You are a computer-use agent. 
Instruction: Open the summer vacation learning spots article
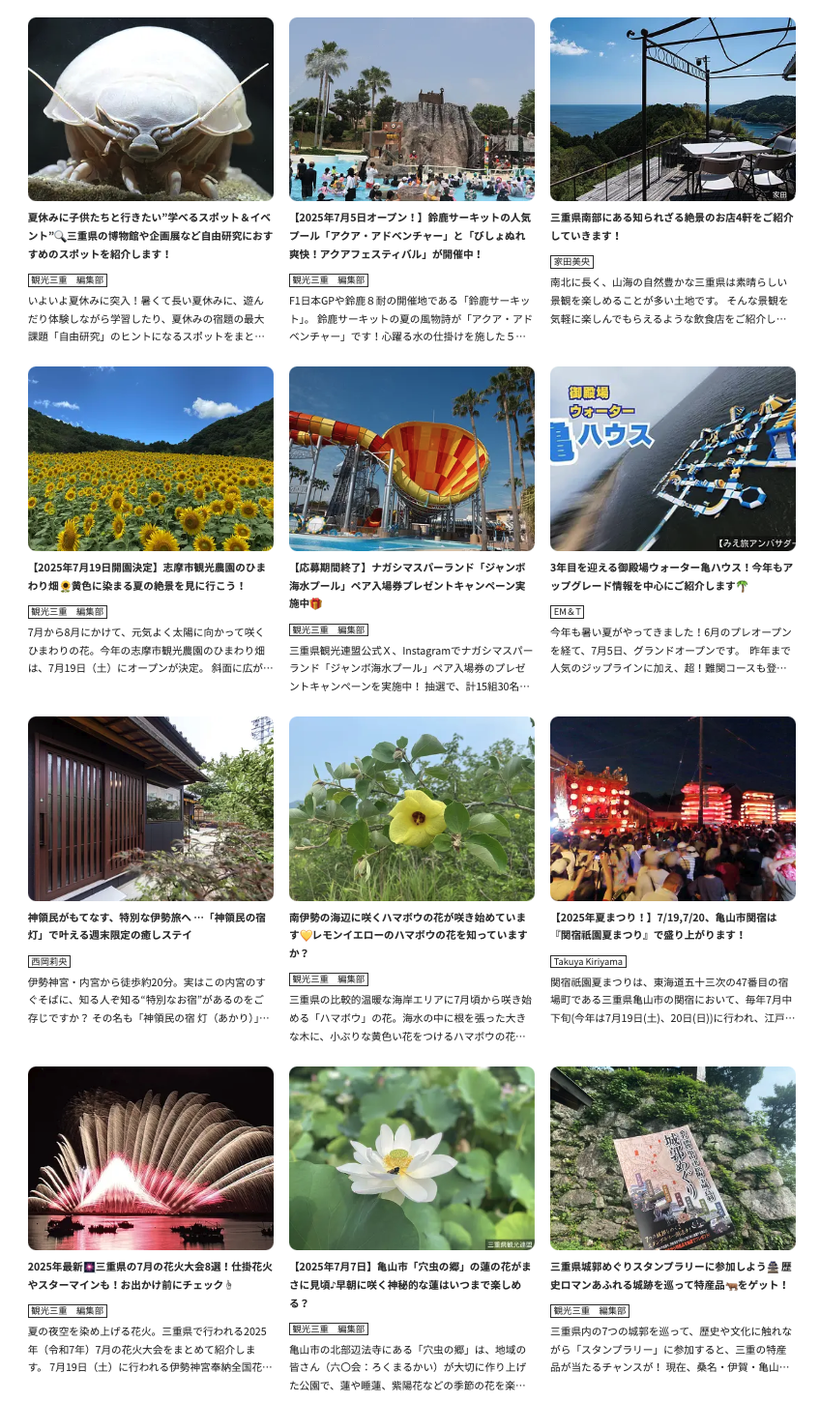pyautogui.click(x=150, y=235)
